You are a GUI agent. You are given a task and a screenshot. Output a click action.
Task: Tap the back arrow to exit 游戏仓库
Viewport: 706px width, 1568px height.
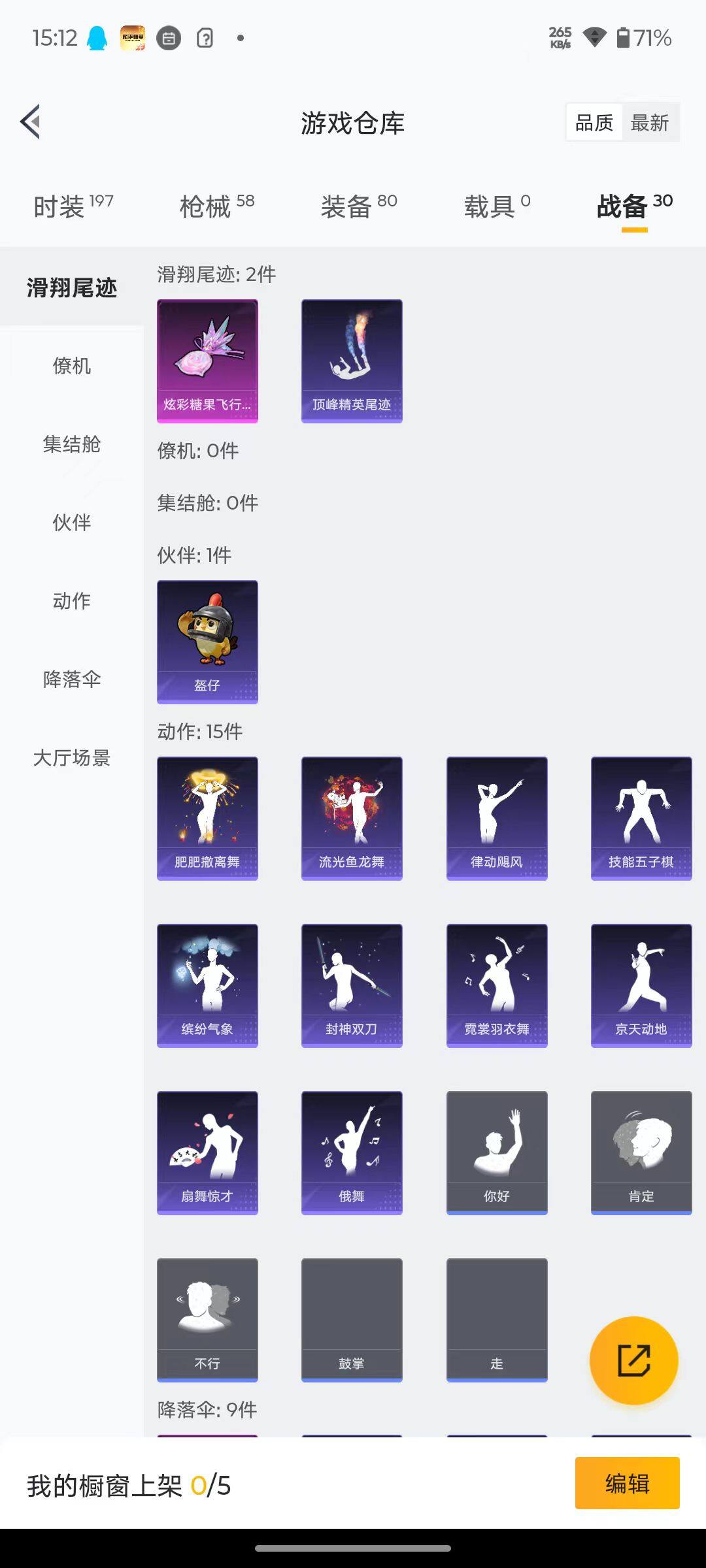pyautogui.click(x=29, y=122)
